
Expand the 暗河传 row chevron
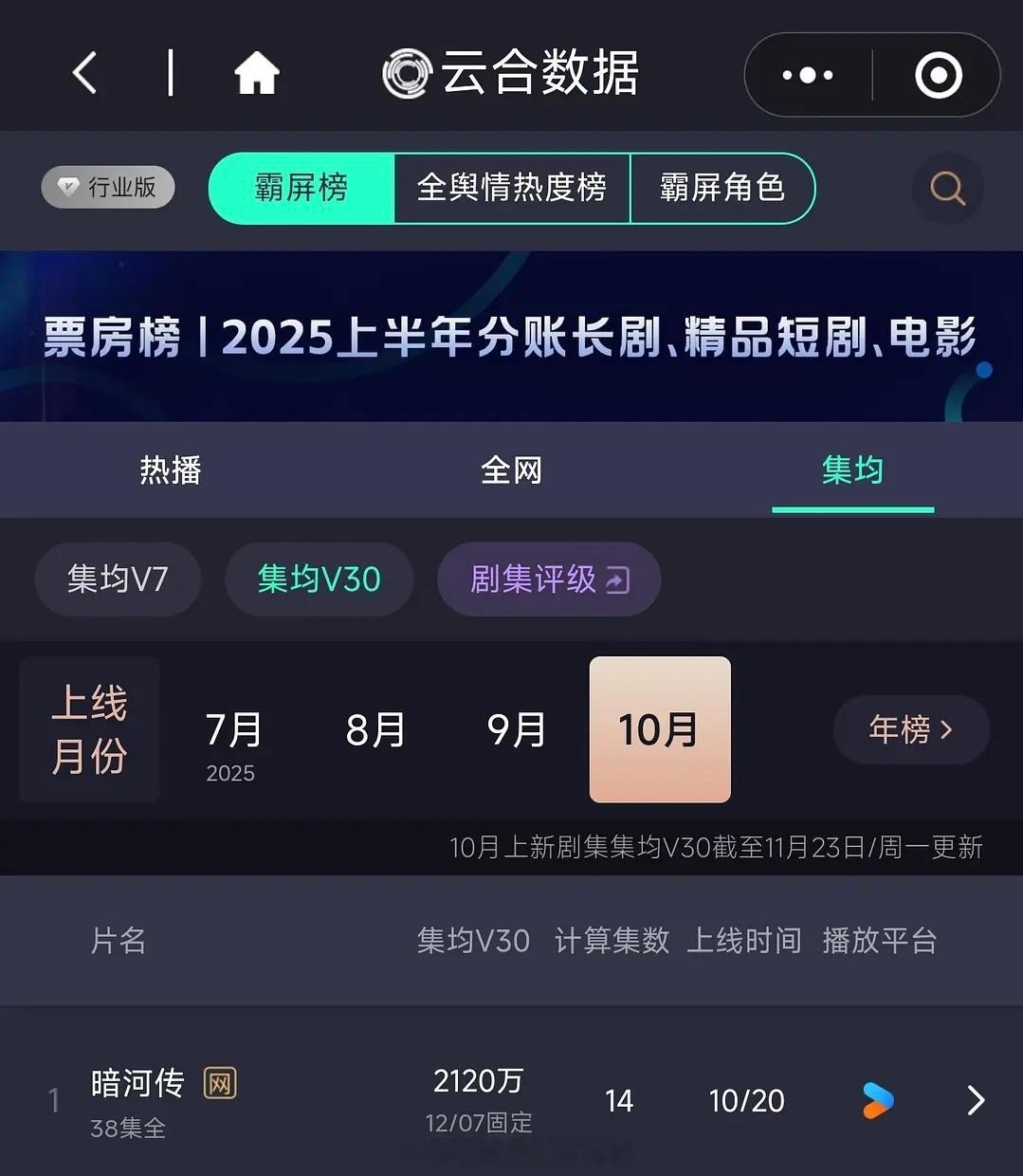click(x=976, y=1100)
